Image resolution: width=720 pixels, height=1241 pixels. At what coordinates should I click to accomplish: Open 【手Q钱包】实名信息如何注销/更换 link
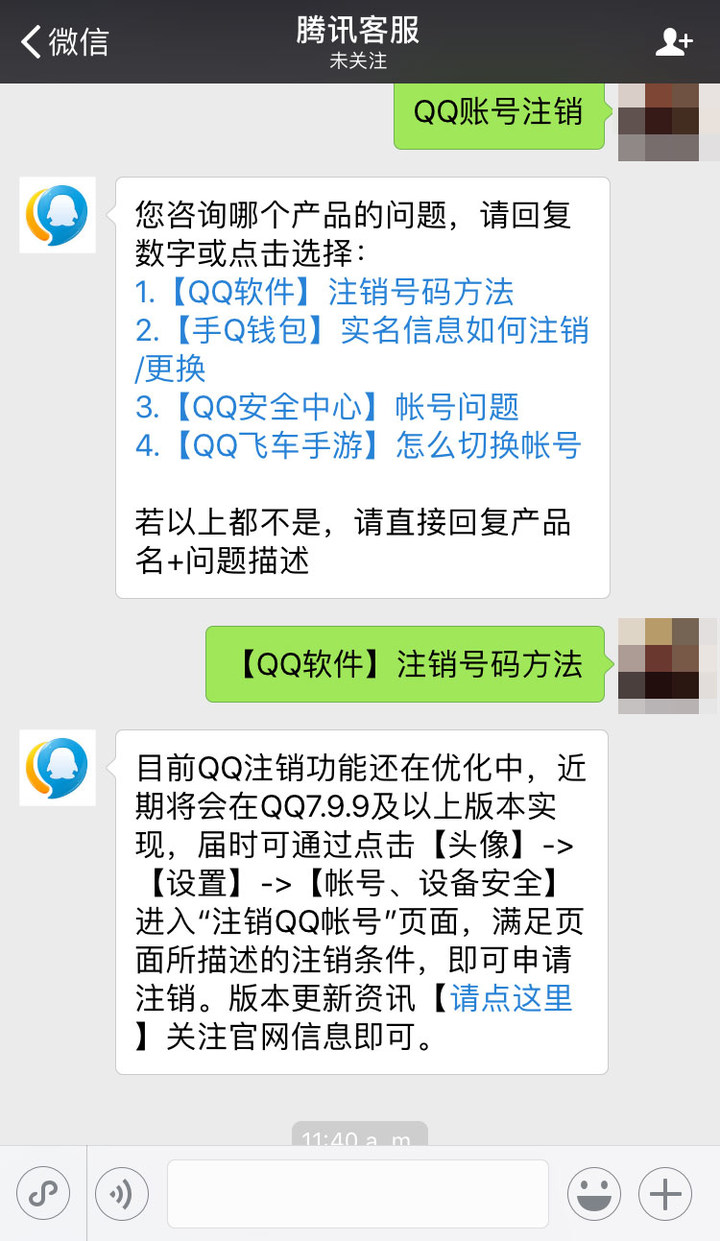(362, 331)
